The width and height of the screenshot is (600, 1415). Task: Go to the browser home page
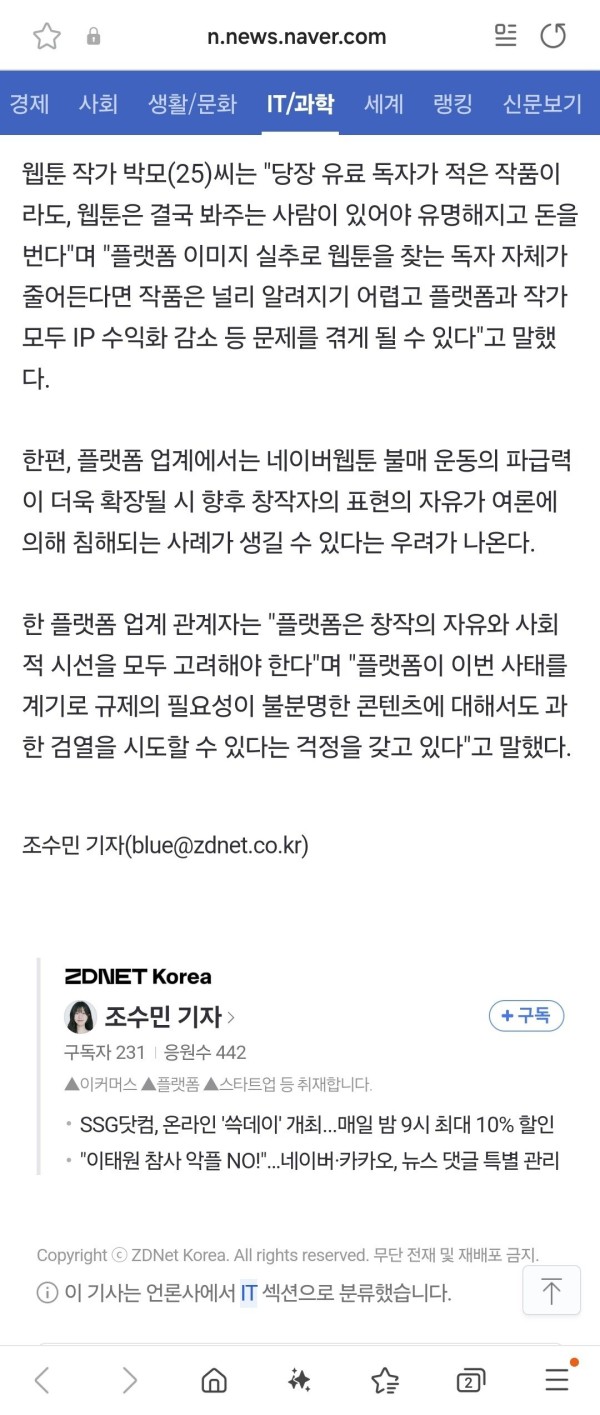214,1381
